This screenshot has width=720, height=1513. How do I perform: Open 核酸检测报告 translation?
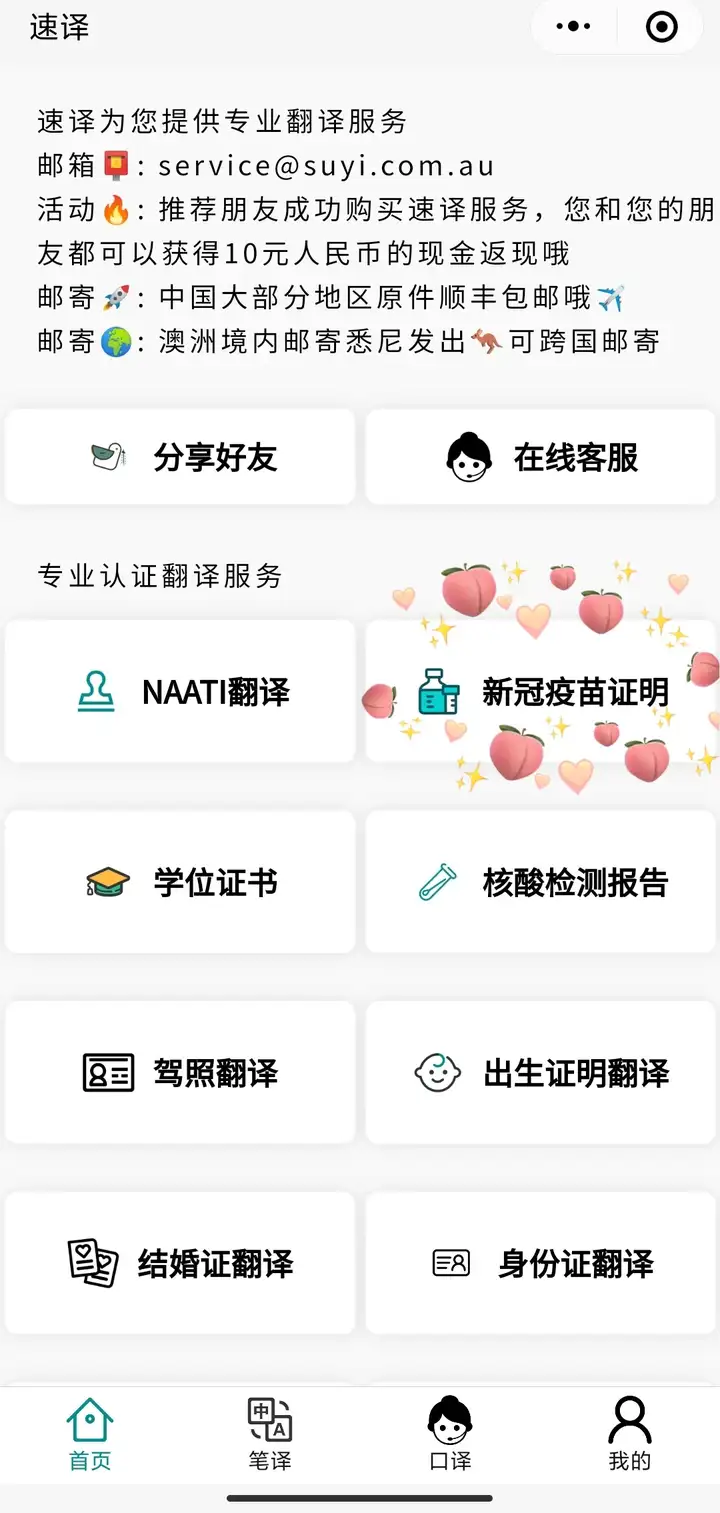[x=540, y=882]
